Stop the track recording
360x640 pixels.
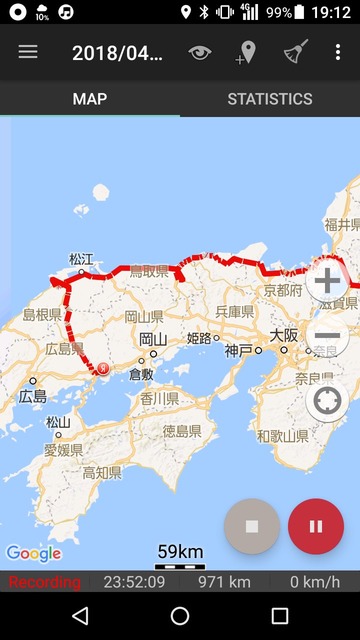252,527
